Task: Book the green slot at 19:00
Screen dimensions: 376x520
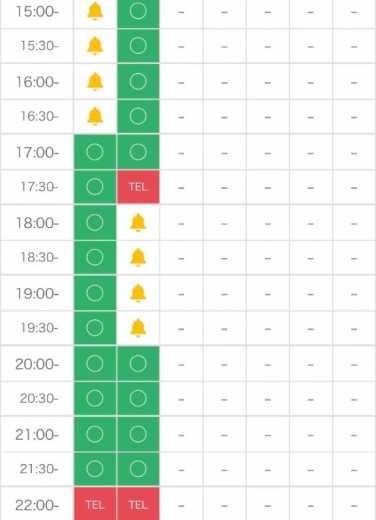Action: coord(95,293)
